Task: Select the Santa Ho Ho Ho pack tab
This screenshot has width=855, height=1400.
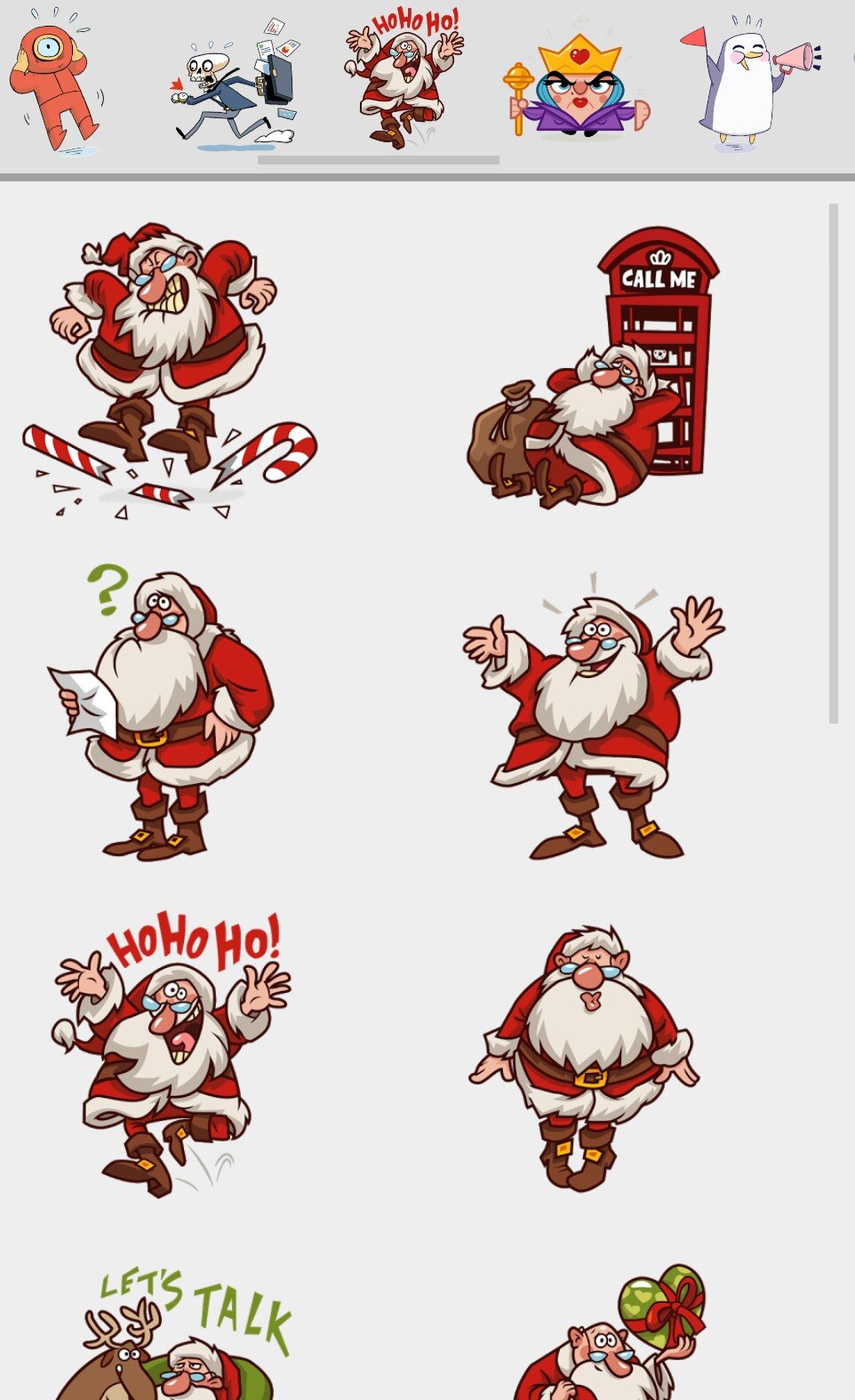Action: coord(404,78)
